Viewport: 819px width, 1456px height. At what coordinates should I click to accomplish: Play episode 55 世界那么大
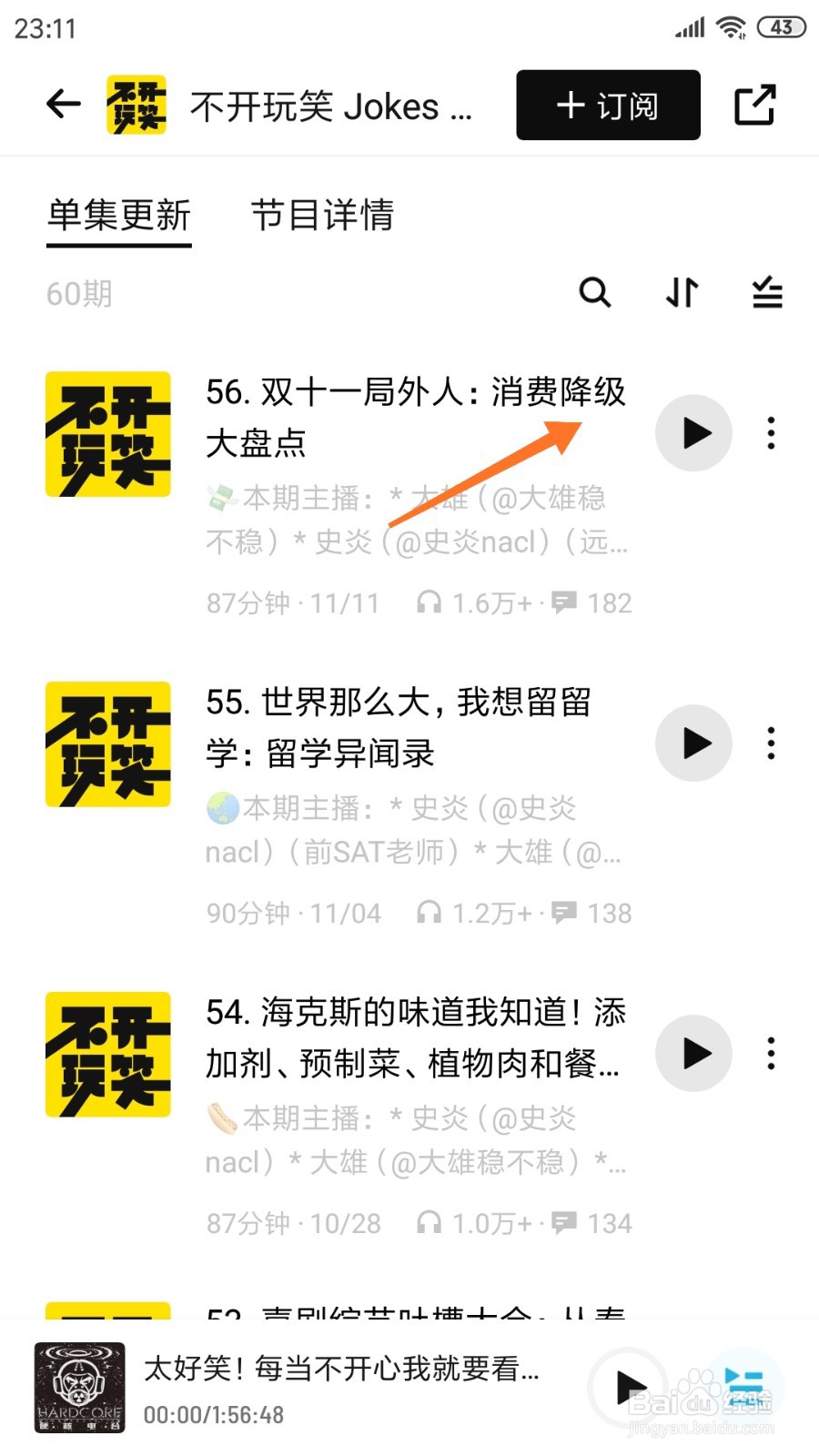(x=694, y=743)
